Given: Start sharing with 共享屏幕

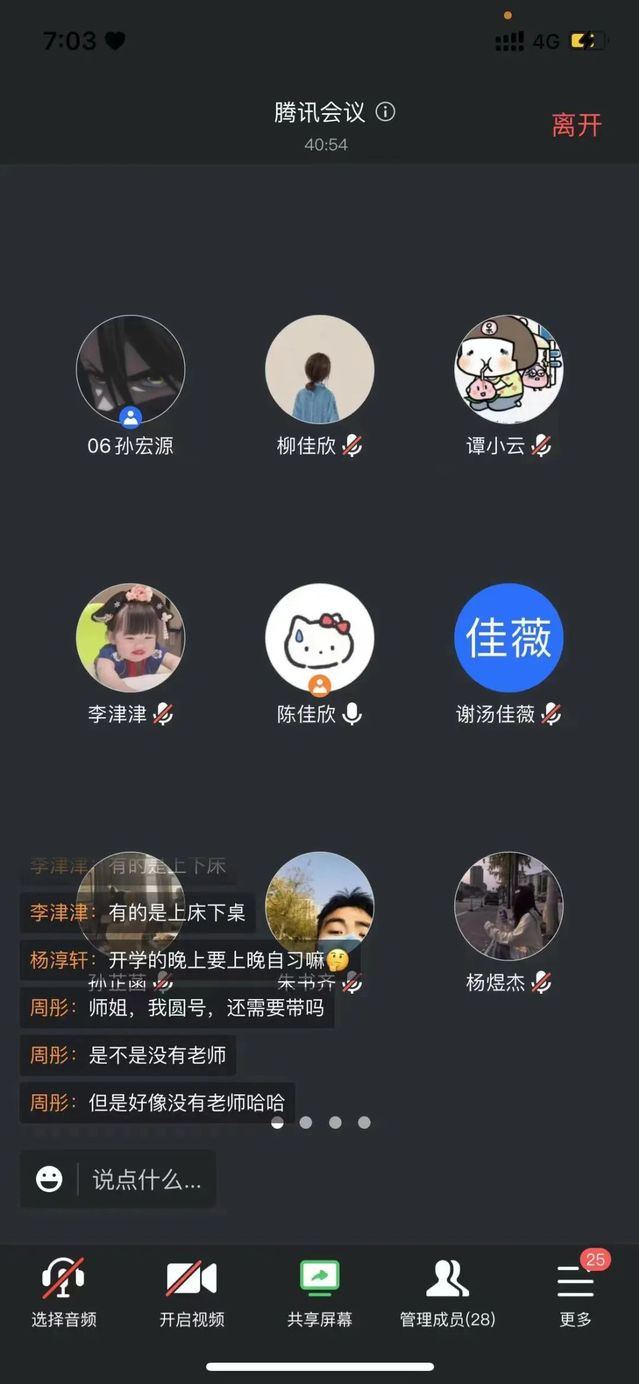Looking at the screenshot, I should tap(320, 1291).
